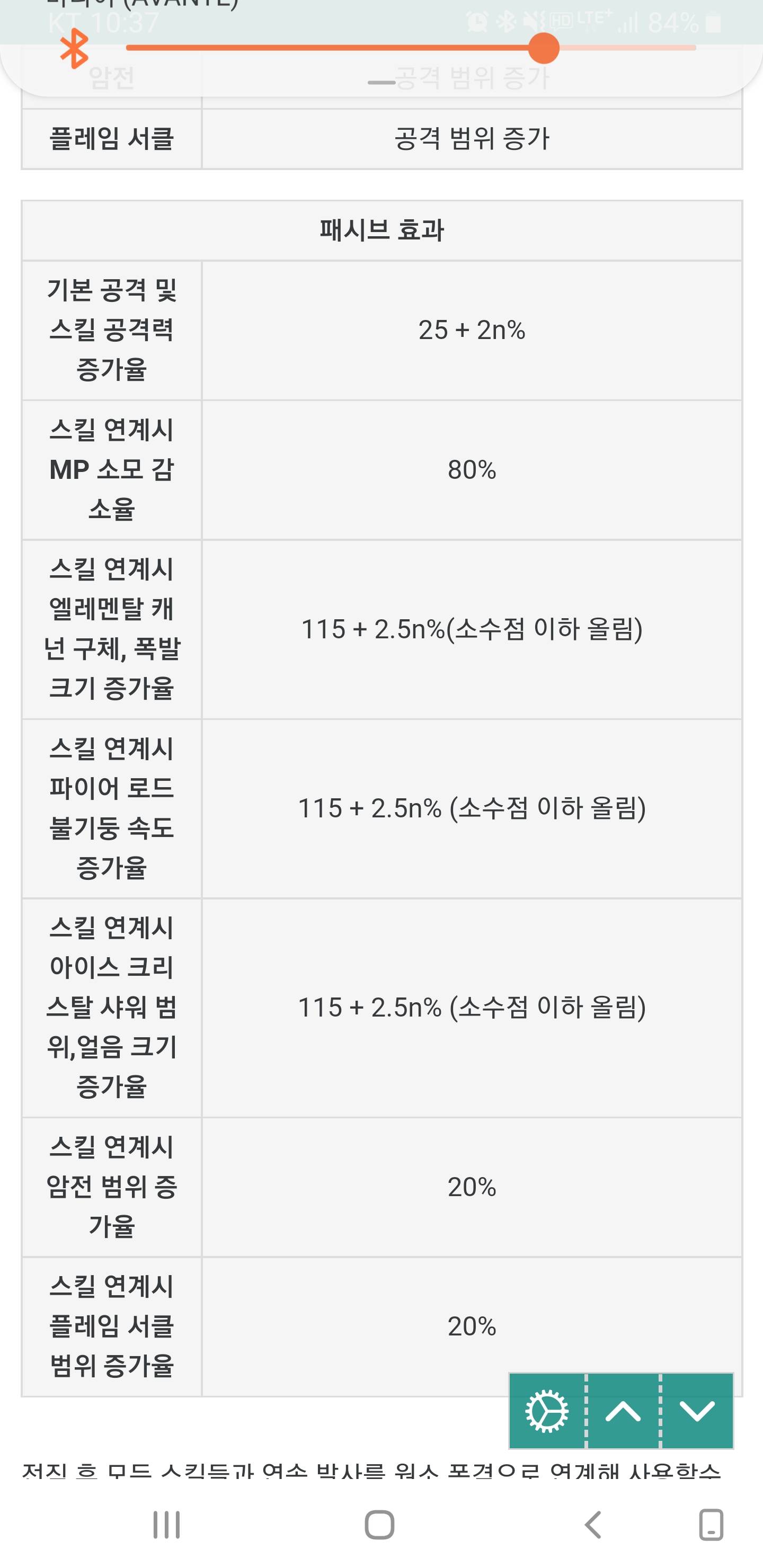Open recent apps from the navigation bar
763x1568 pixels.
tap(166, 1524)
